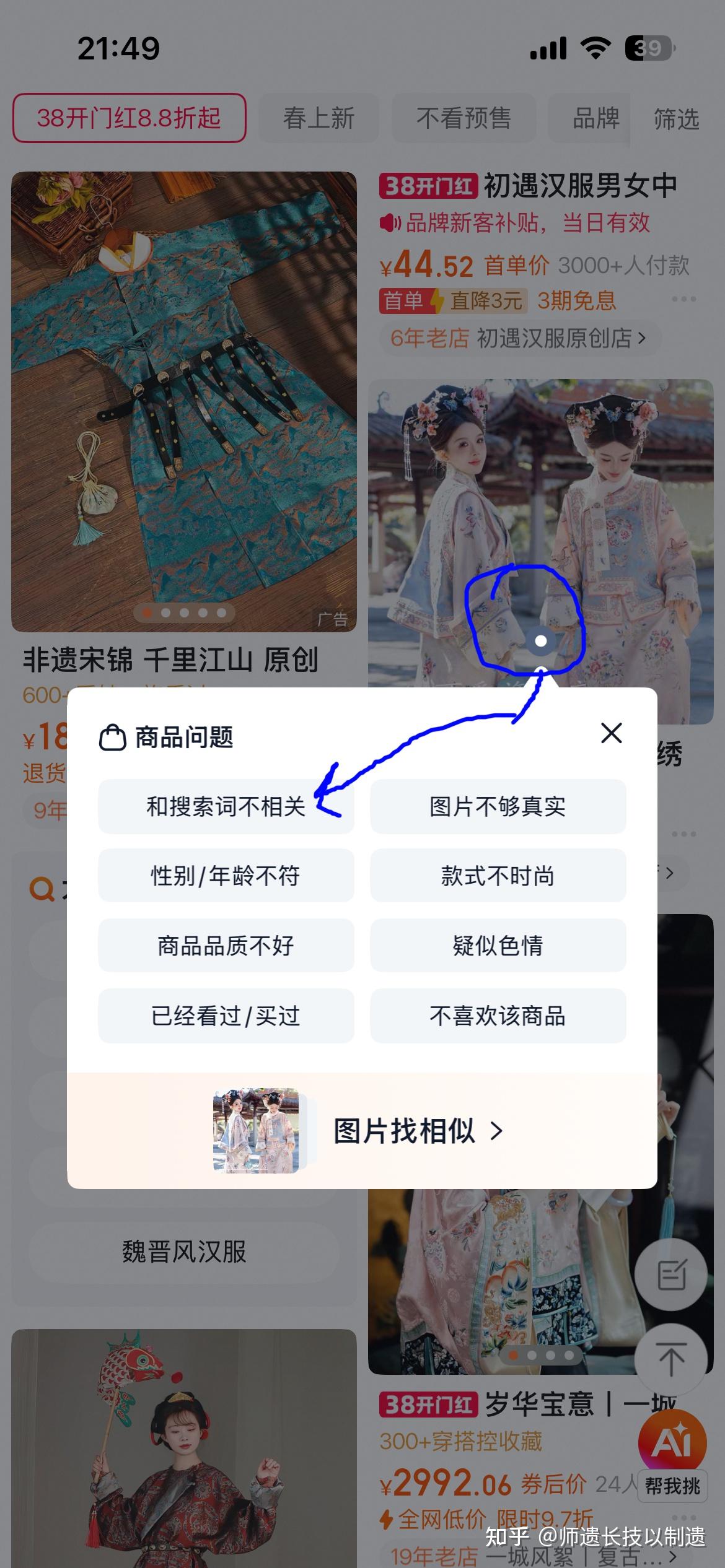Open the 非遗宋锦 千里江山 product card
This screenshot has height=1568, width=725.
click(x=183, y=403)
